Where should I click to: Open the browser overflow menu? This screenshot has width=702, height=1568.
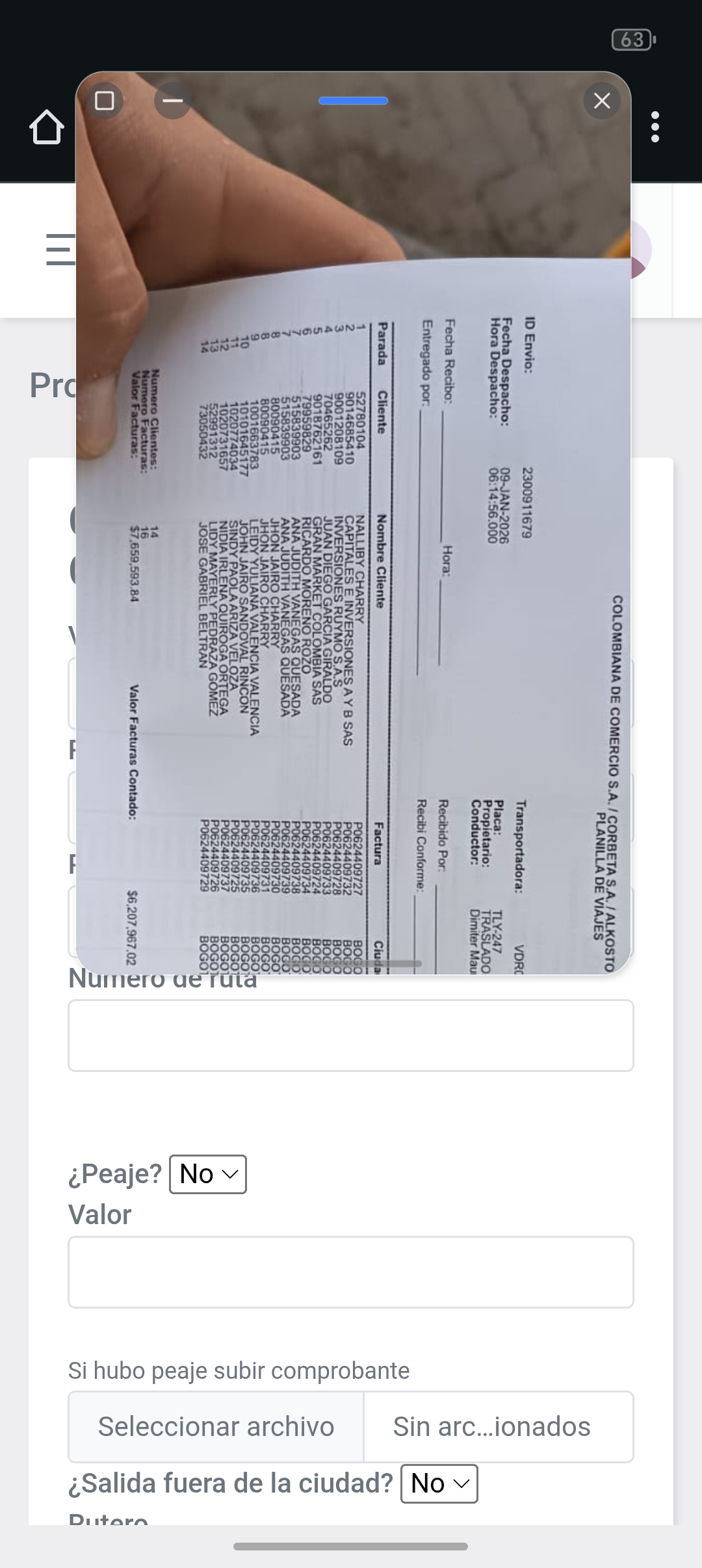click(655, 127)
